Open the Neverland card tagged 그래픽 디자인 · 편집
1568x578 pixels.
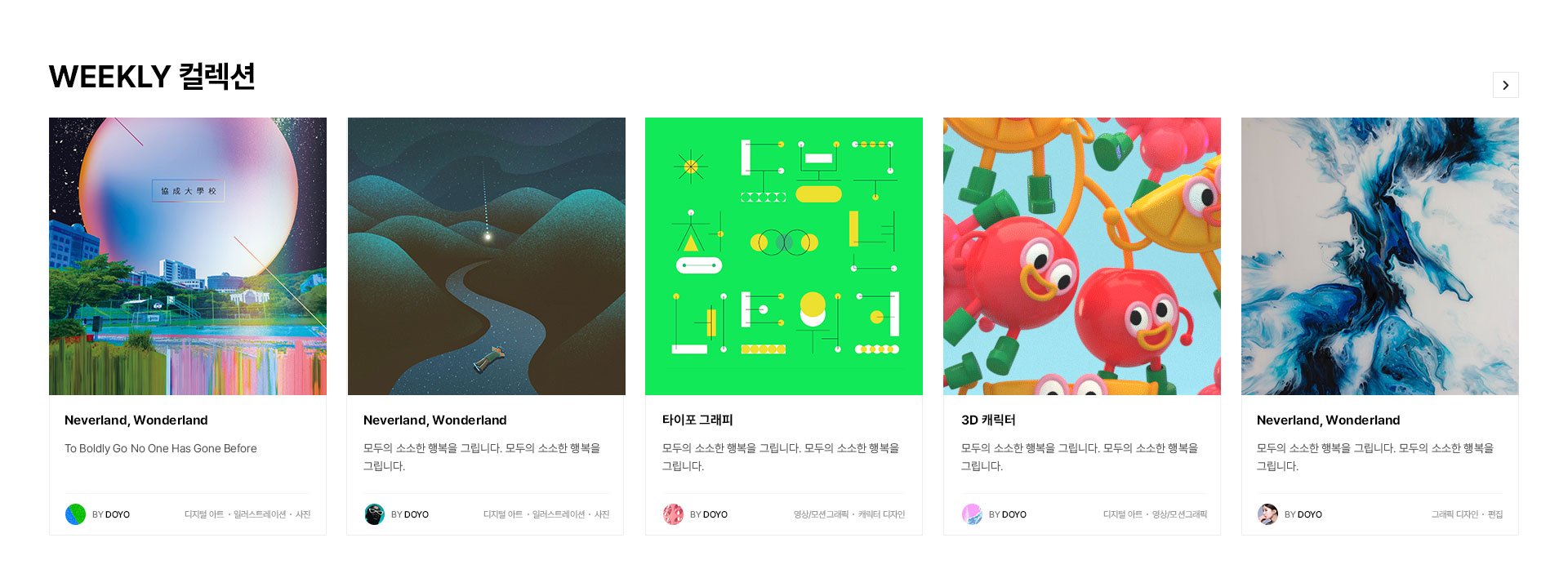(x=1379, y=256)
